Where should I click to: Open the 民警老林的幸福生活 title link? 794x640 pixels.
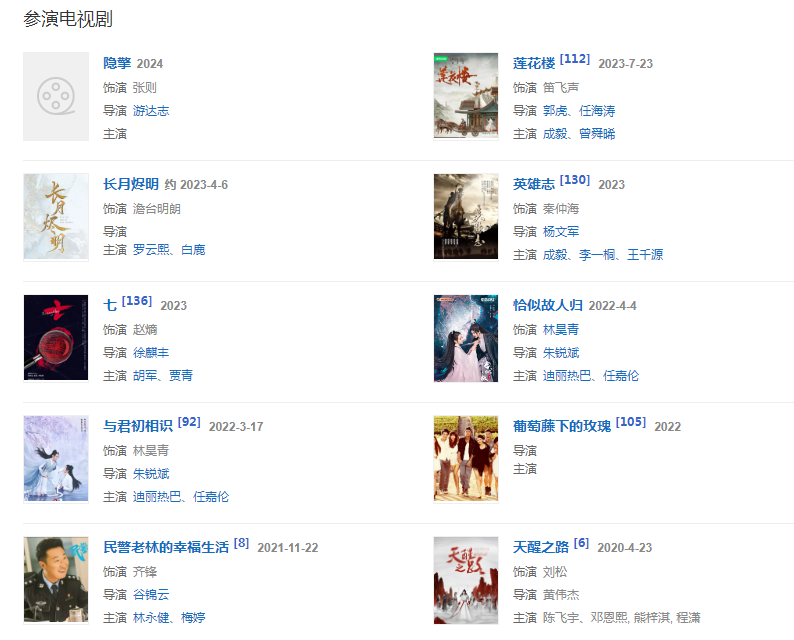click(x=166, y=547)
